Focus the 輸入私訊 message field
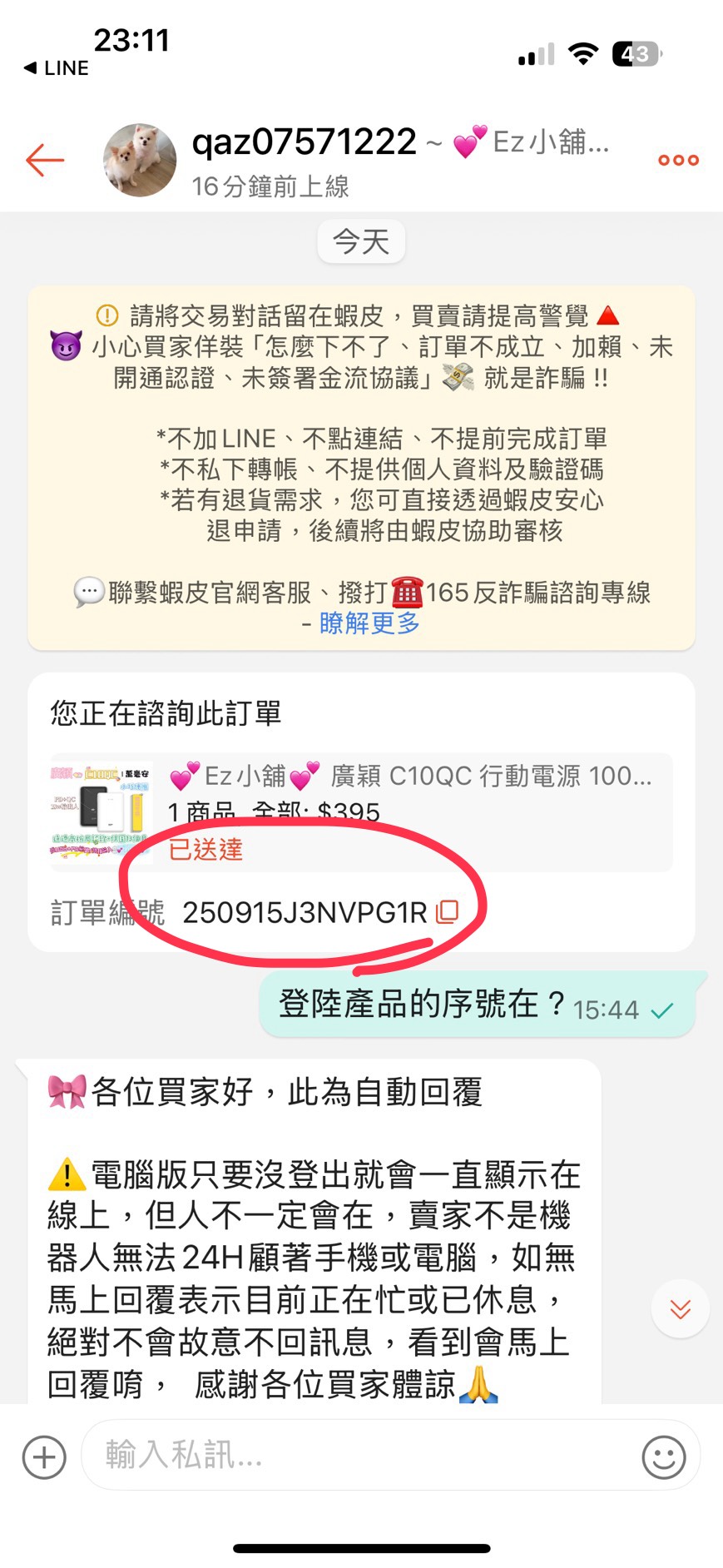The width and height of the screenshot is (723, 1568). coord(358,1455)
